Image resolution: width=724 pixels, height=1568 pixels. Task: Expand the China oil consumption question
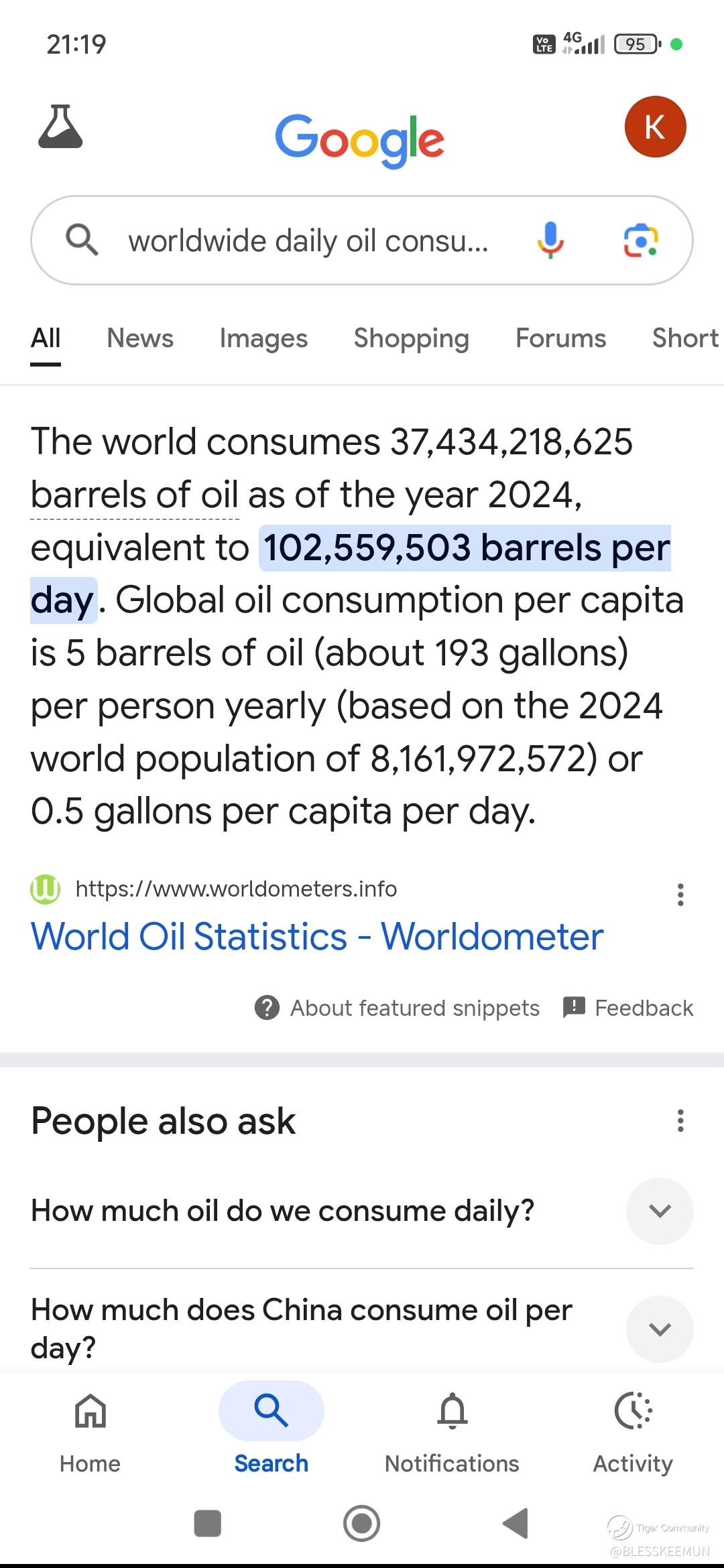click(660, 1329)
